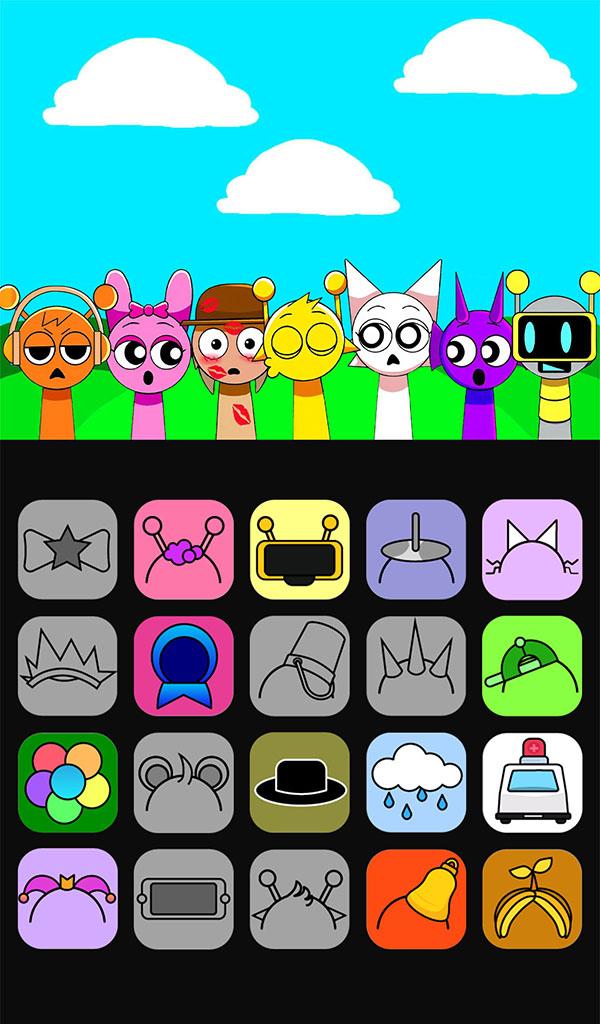
Task: Select the light purple cat ears icon
Action: click(x=532, y=550)
